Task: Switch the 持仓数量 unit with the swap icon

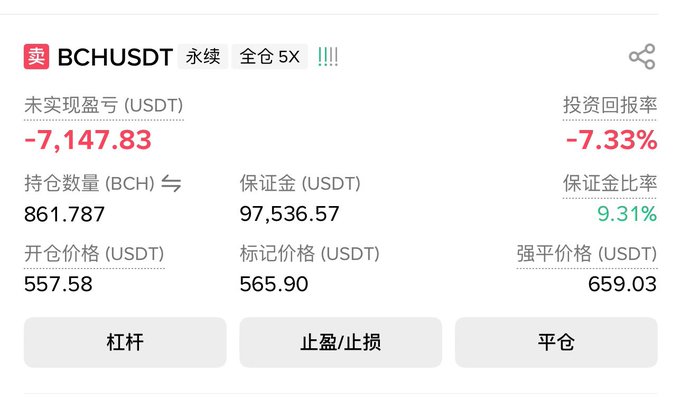Action: tap(171, 183)
